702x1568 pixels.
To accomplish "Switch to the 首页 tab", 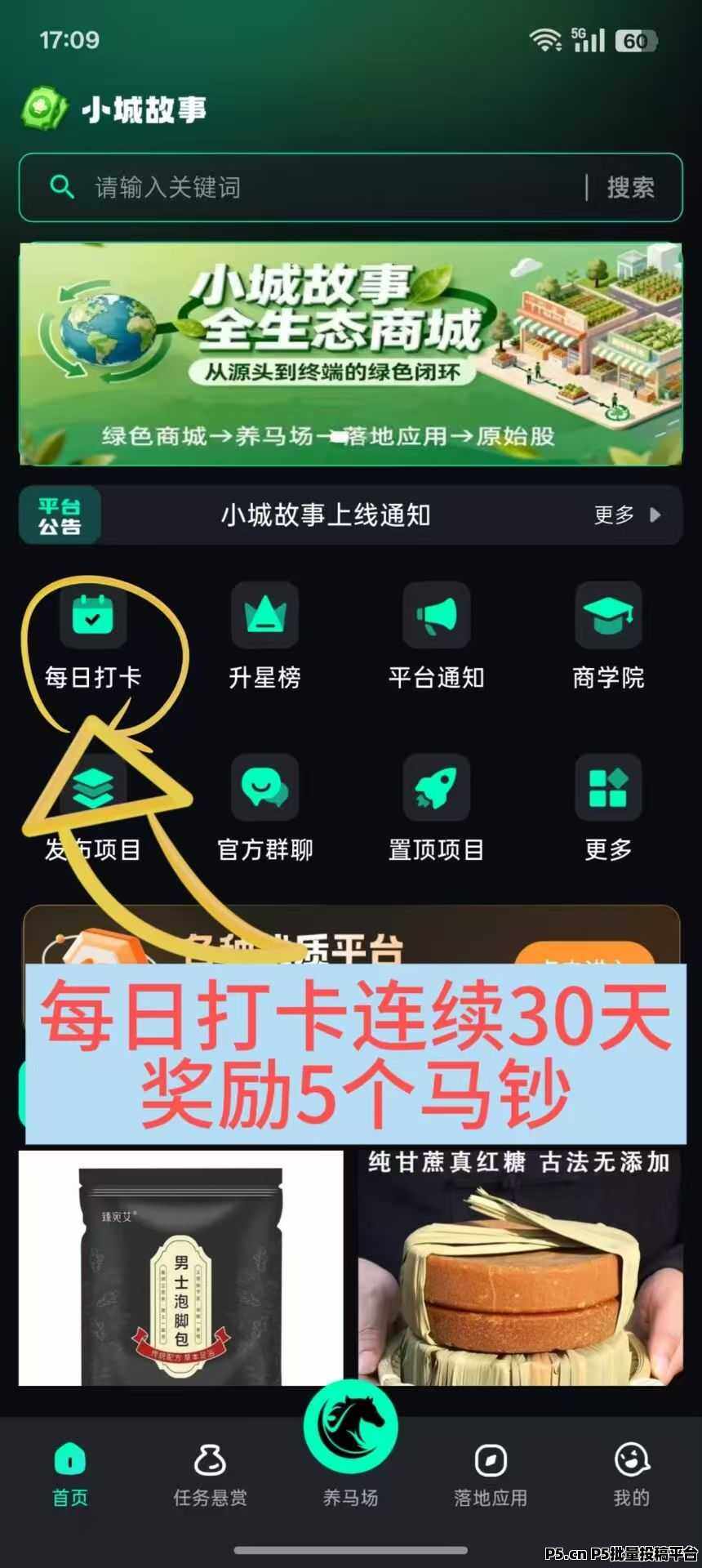I will 70,1475.
